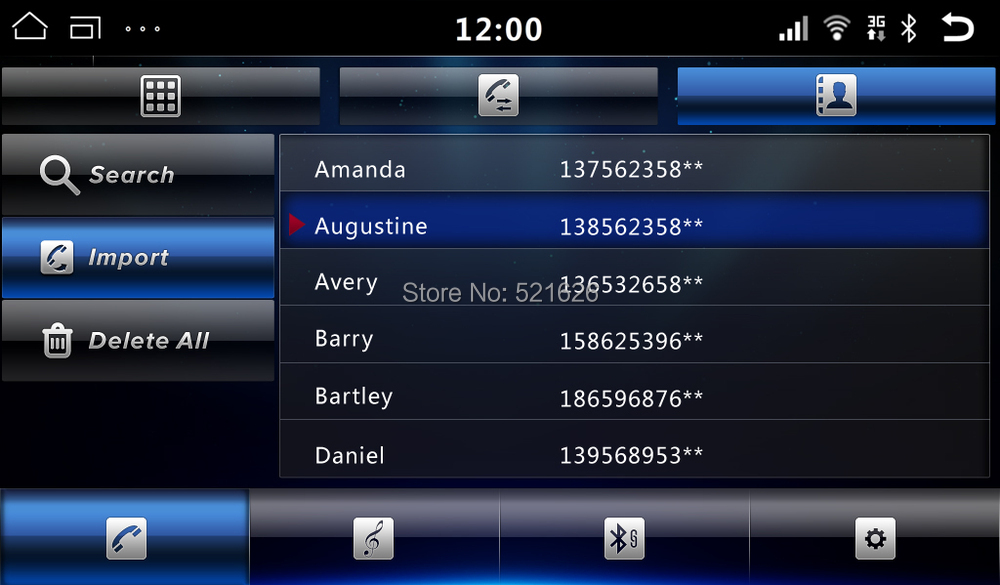Open recent apps

click(x=86, y=28)
